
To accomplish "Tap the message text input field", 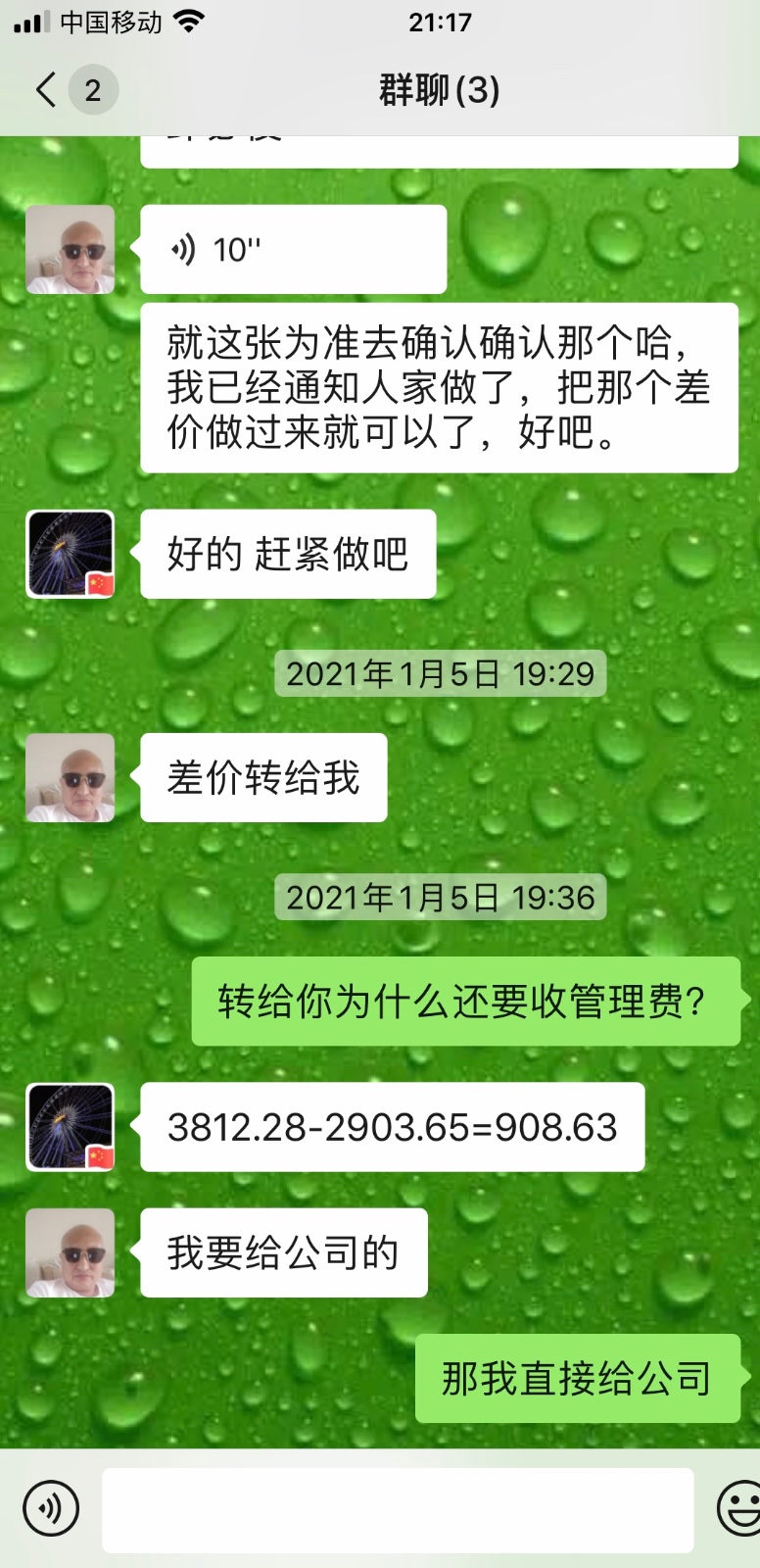I will point(398,1509).
